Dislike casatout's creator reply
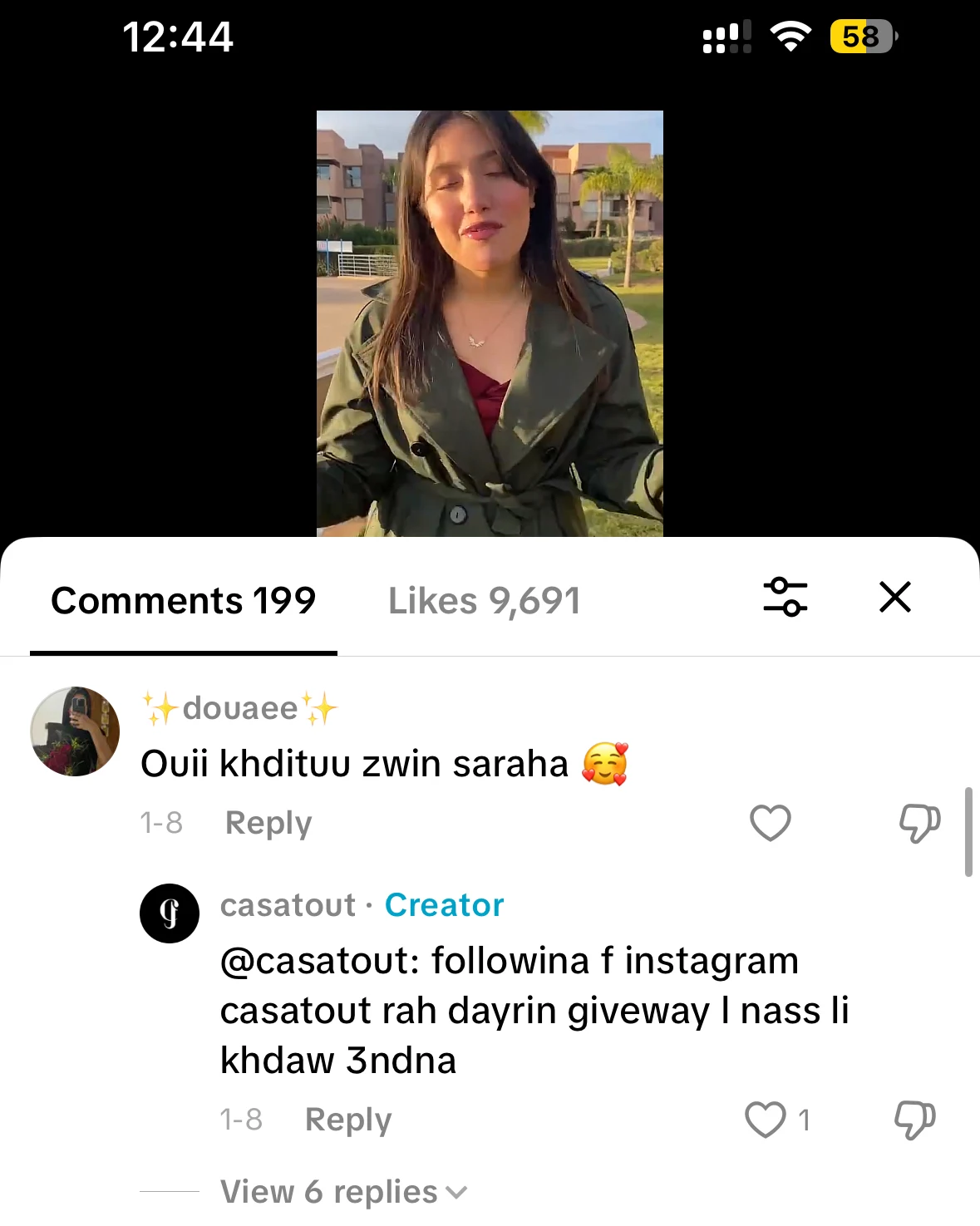980x1226 pixels. point(914,1120)
